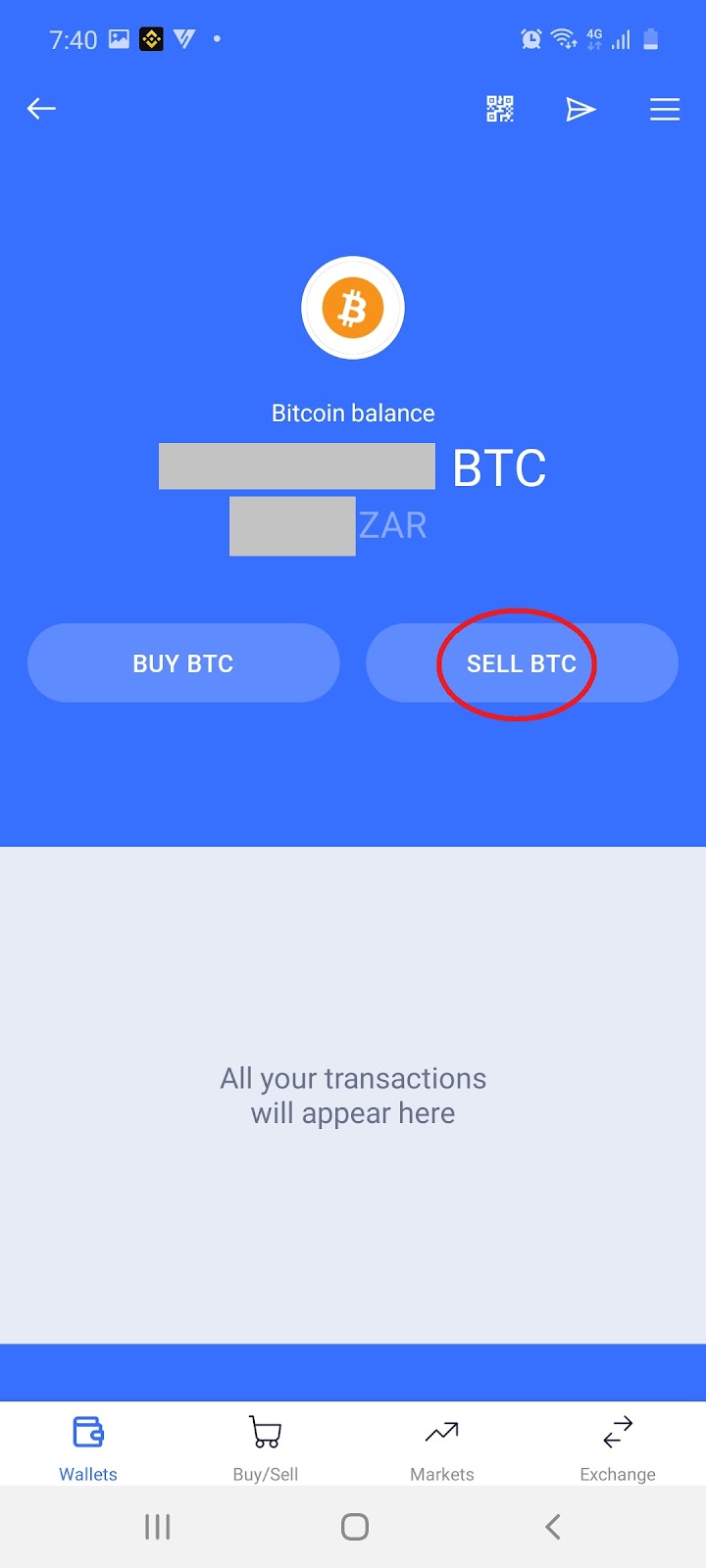Image resolution: width=706 pixels, height=1568 pixels.
Task: Tap the send Bitcoin paper-plane icon
Action: click(x=580, y=109)
